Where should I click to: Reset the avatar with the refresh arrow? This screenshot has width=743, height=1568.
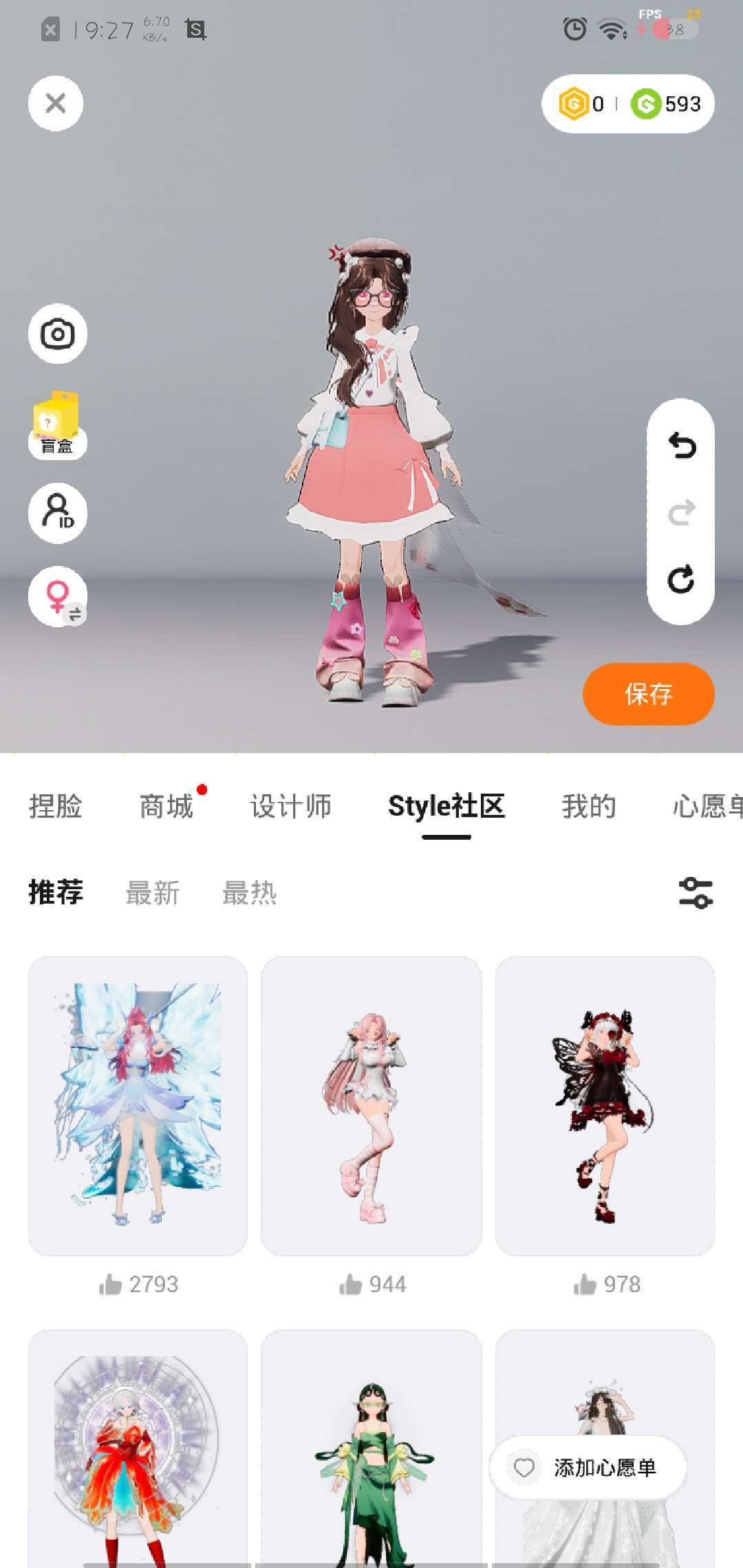[681, 580]
